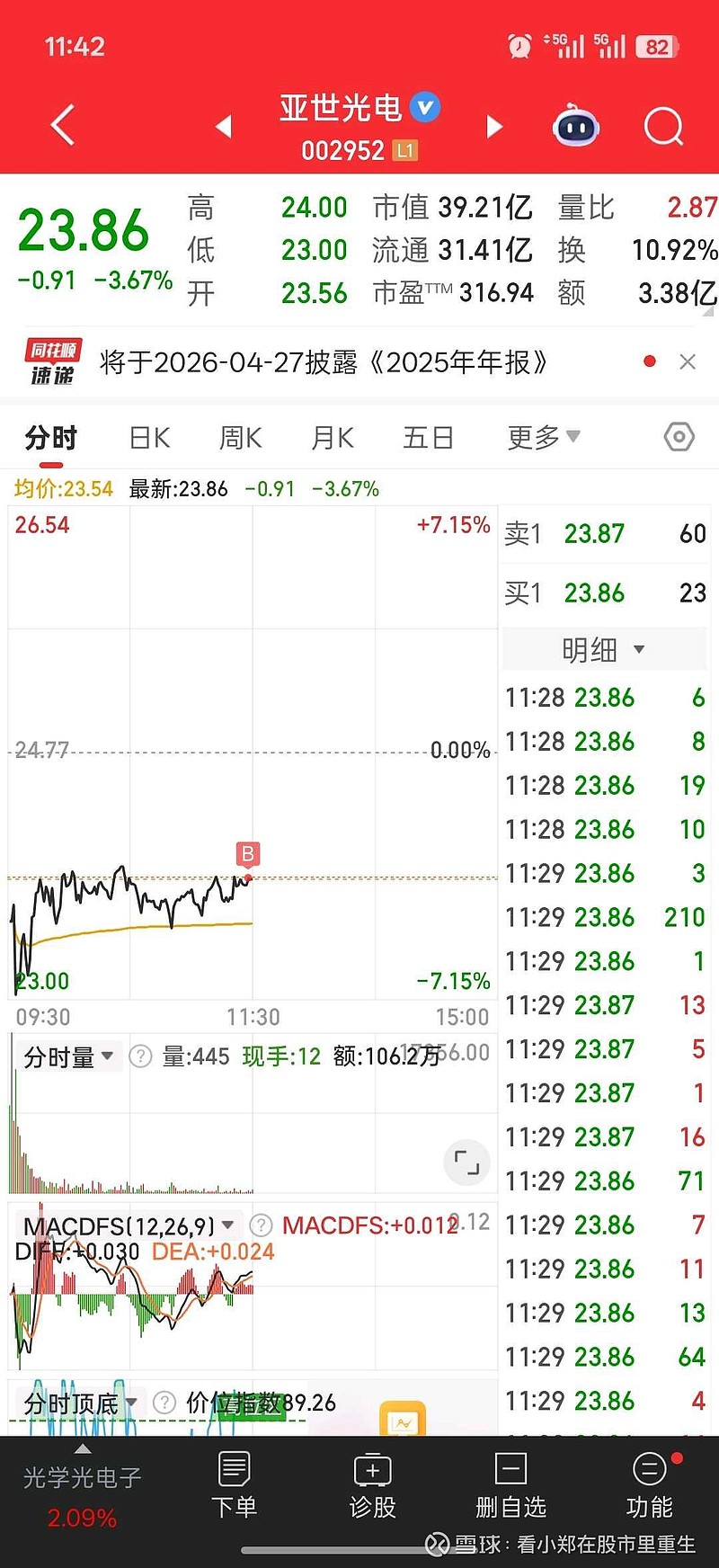Tap the fullscreen expand icon on volume chart
719x1568 pixels.
pos(466,1162)
